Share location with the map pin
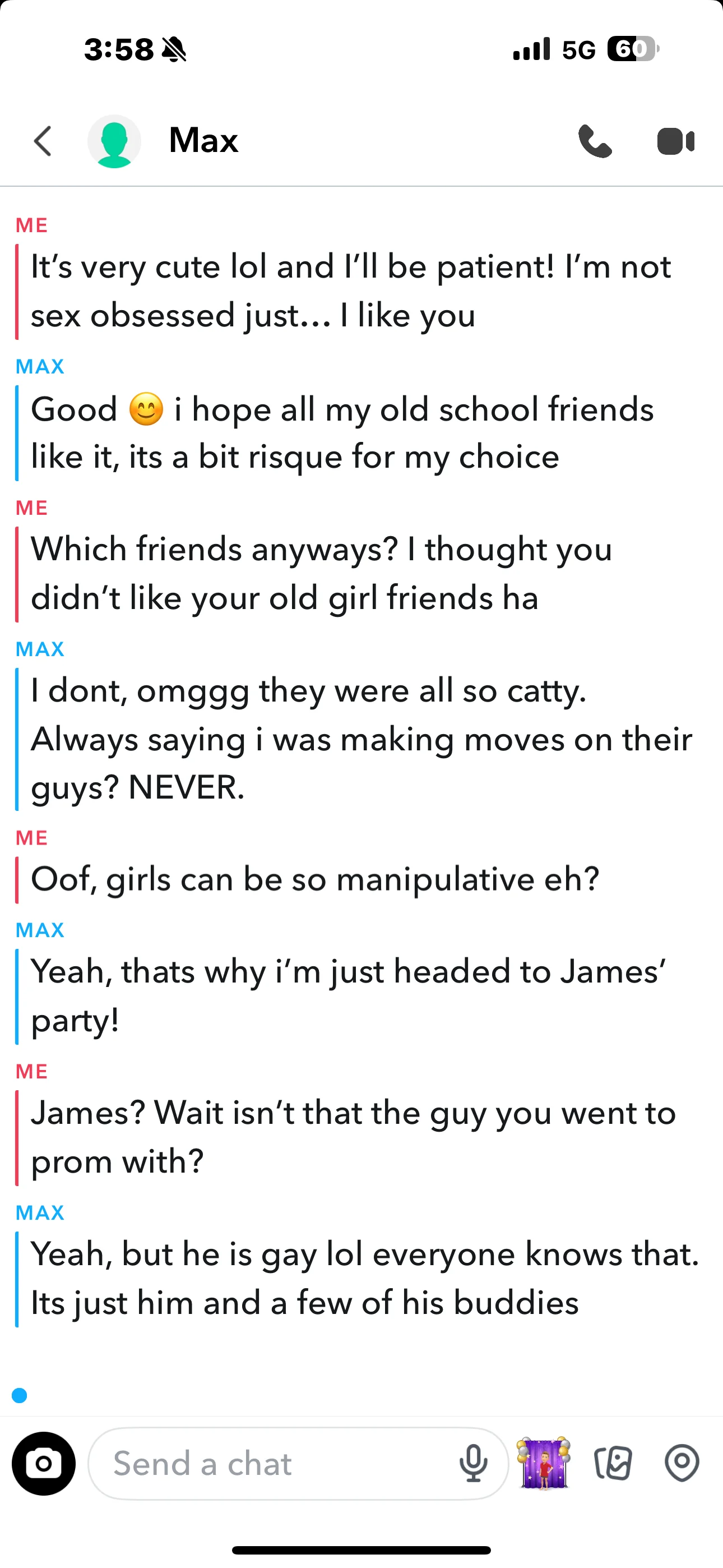 click(682, 1462)
